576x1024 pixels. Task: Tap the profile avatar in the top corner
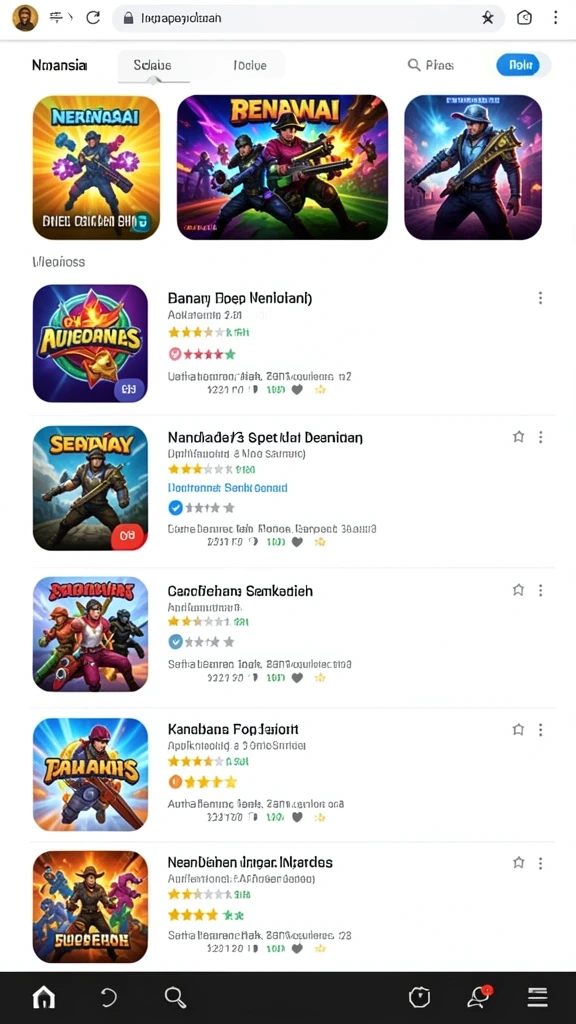[25, 18]
